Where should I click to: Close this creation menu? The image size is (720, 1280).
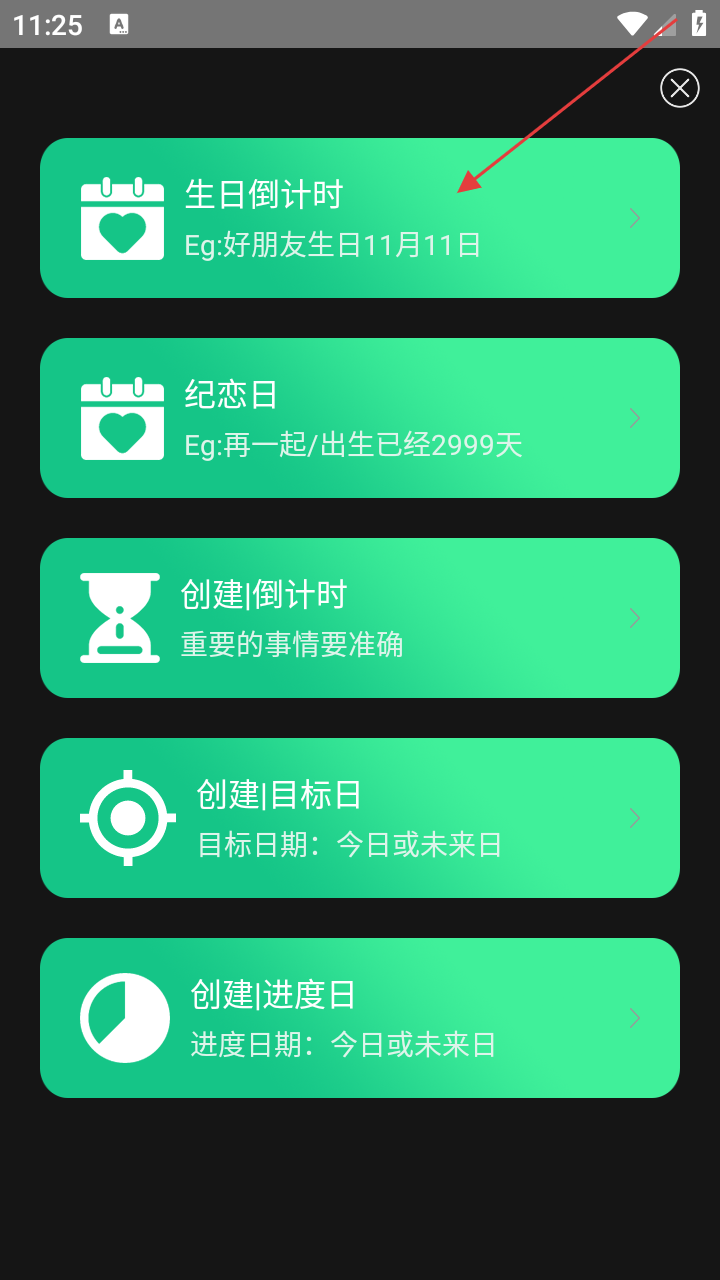(680, 88)
